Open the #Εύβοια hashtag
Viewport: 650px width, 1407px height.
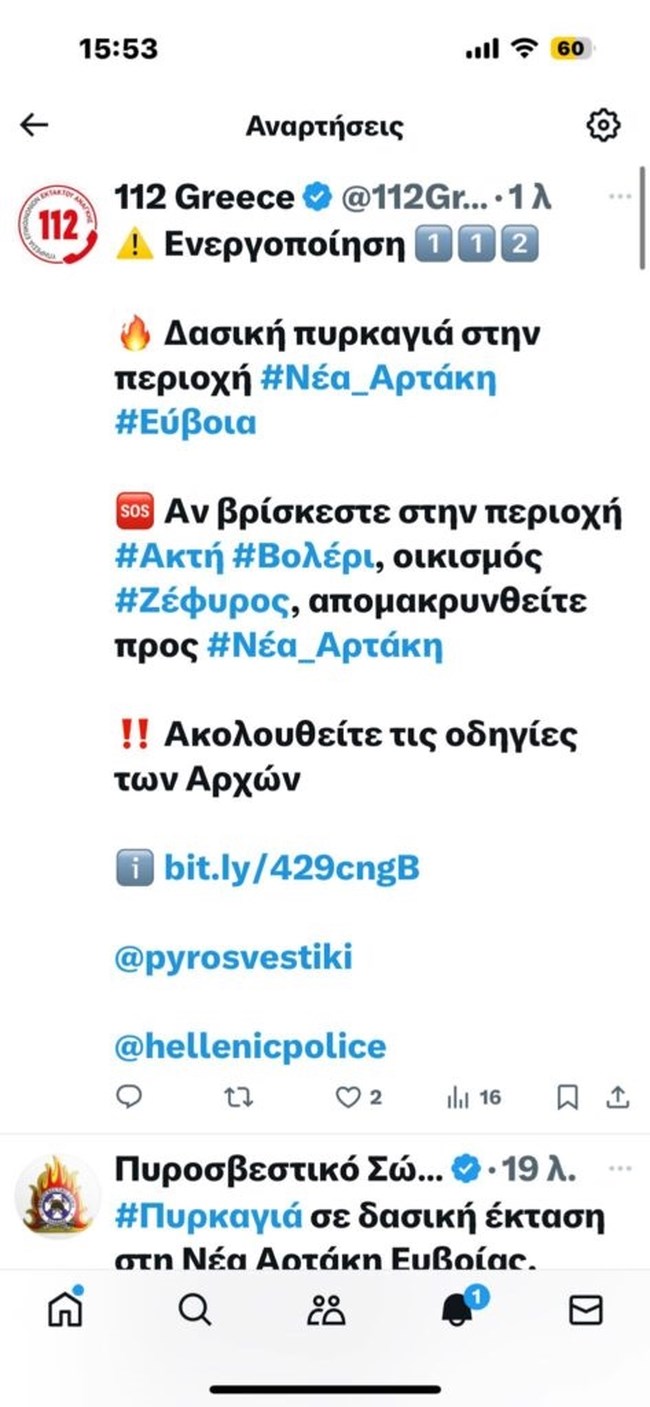pyautogui.click(x=186, y=423)
